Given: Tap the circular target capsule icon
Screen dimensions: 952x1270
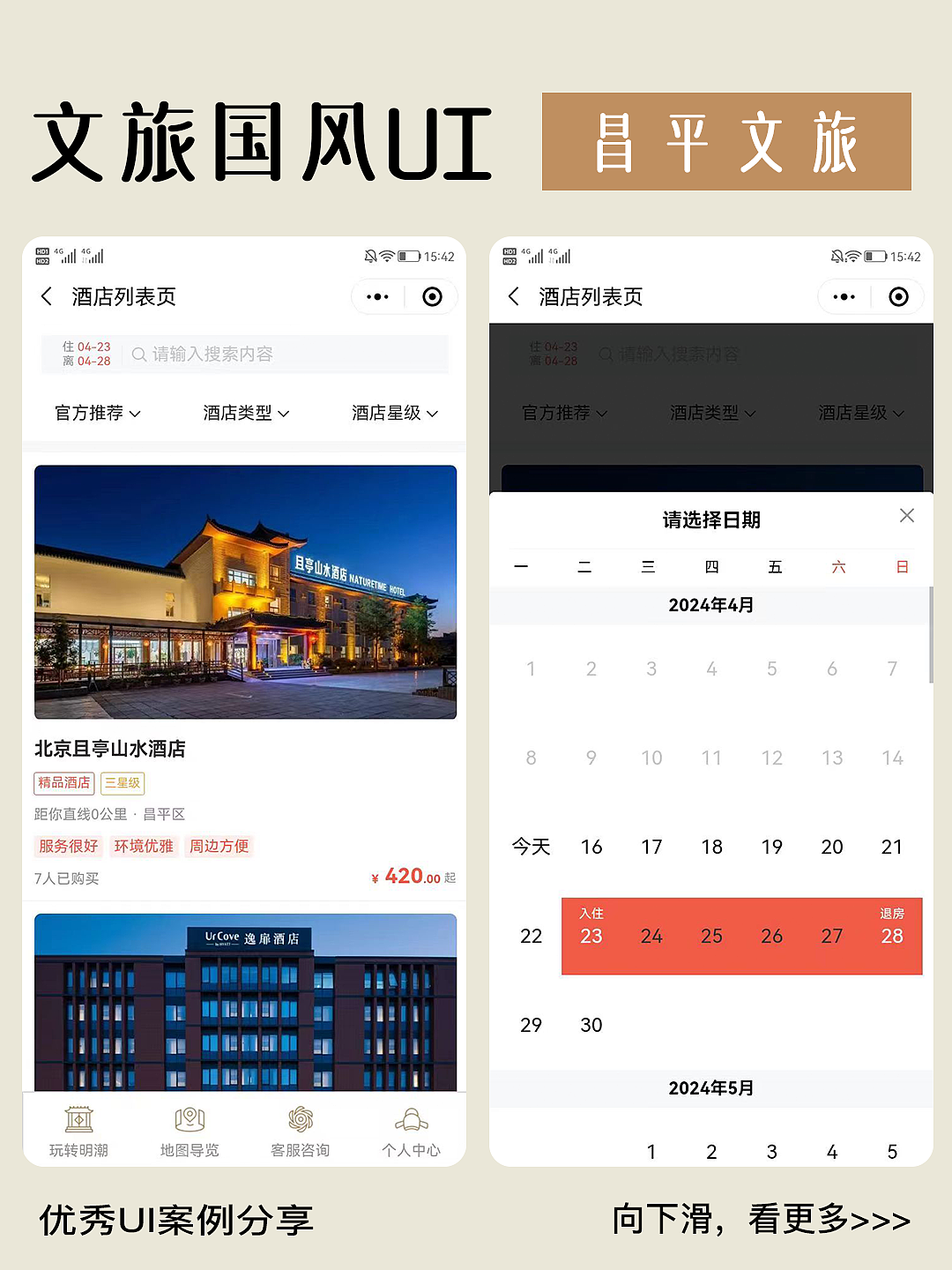Looking at the screenshot, I should [432, 297].
